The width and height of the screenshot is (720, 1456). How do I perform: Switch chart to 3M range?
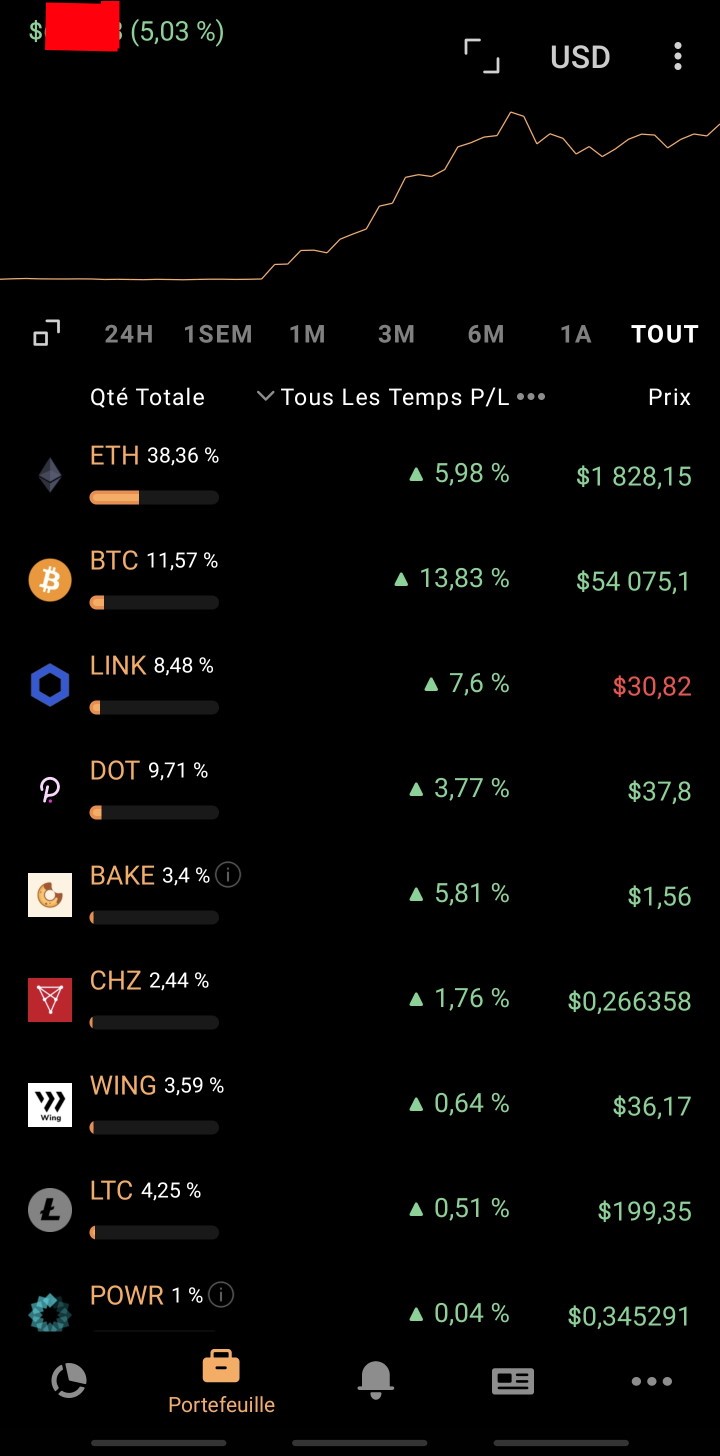pyautogui.click(x=397, y=334)
